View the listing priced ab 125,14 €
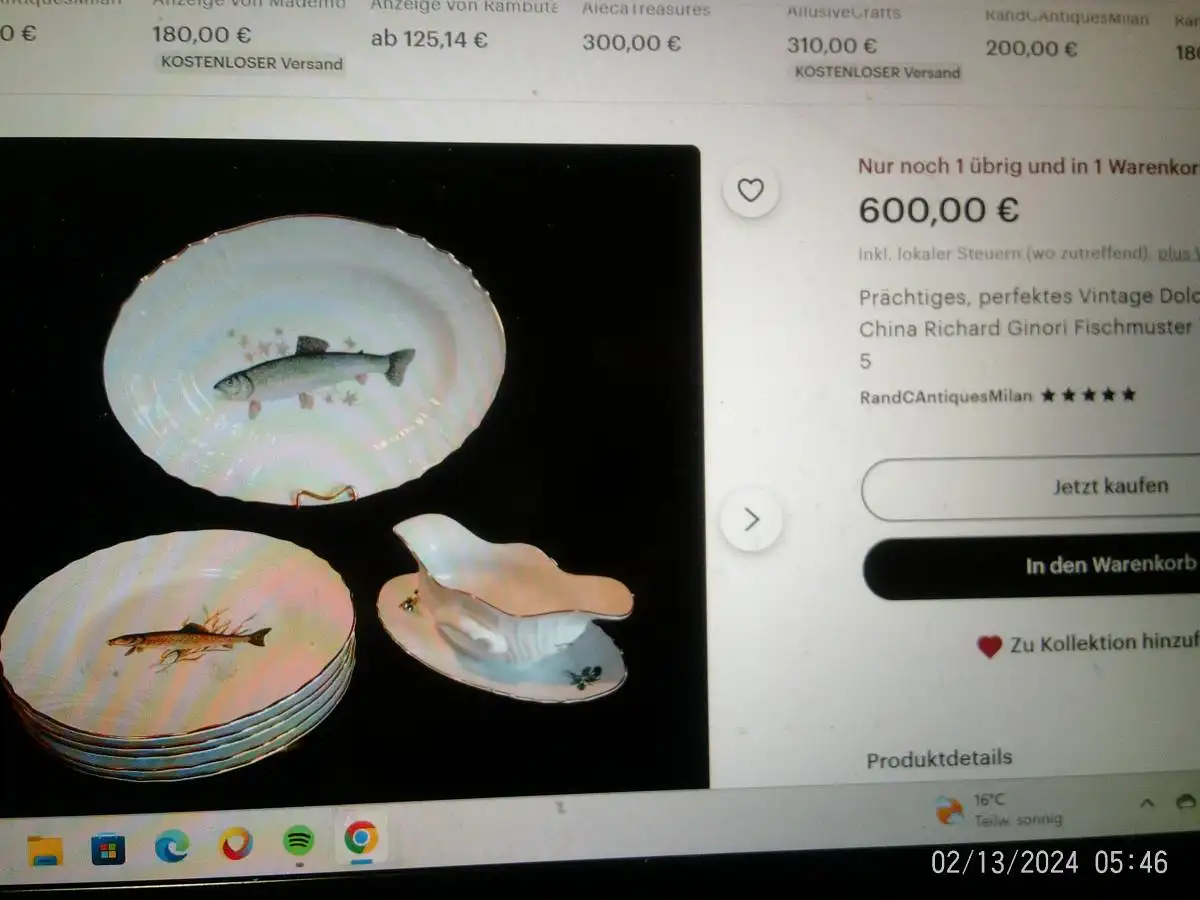 pyautogui.click(x=429, y=39)
